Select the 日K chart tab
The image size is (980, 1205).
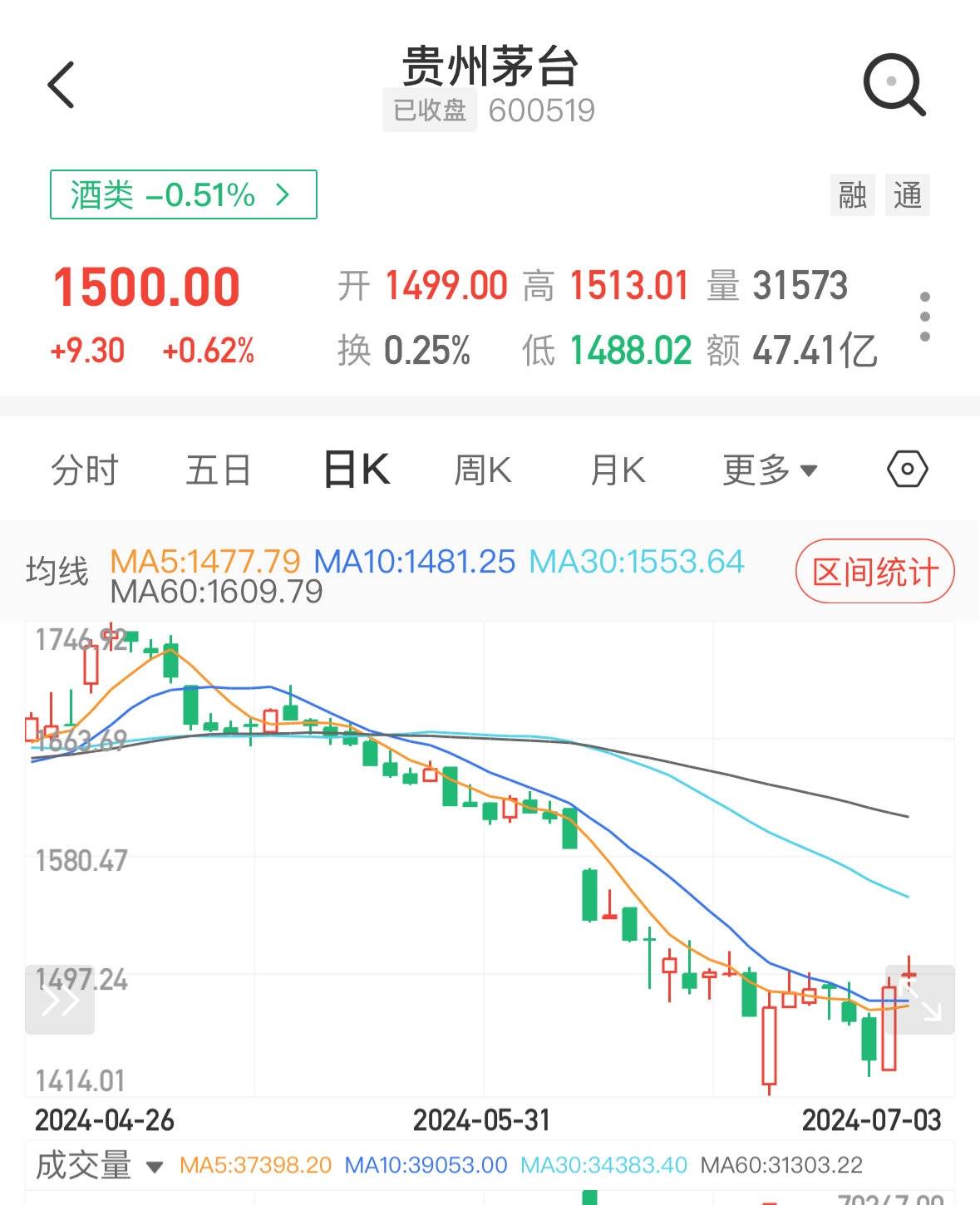click(x=357, y=470)
